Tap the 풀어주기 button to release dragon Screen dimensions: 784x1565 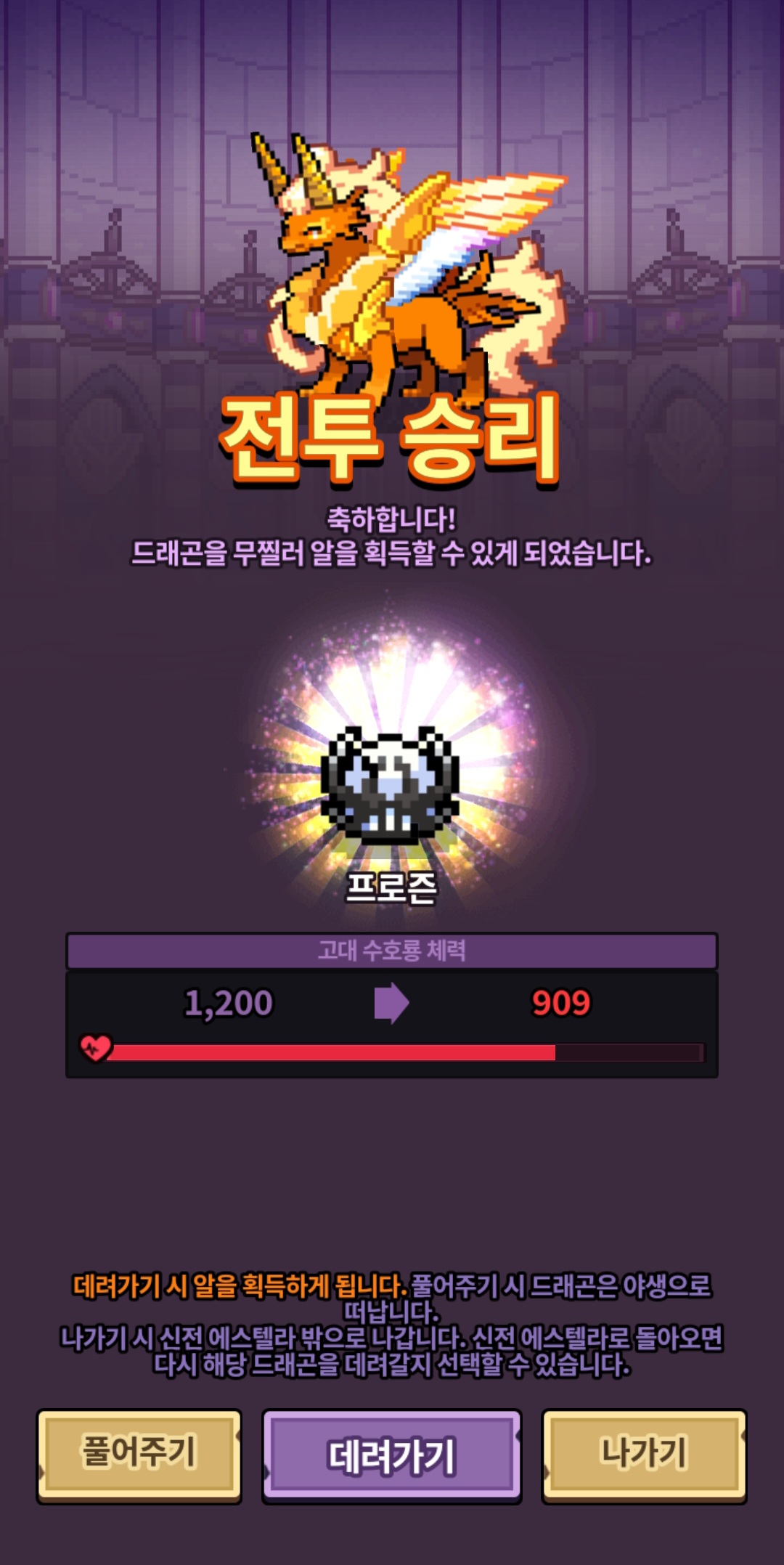tap(139, 1456)
